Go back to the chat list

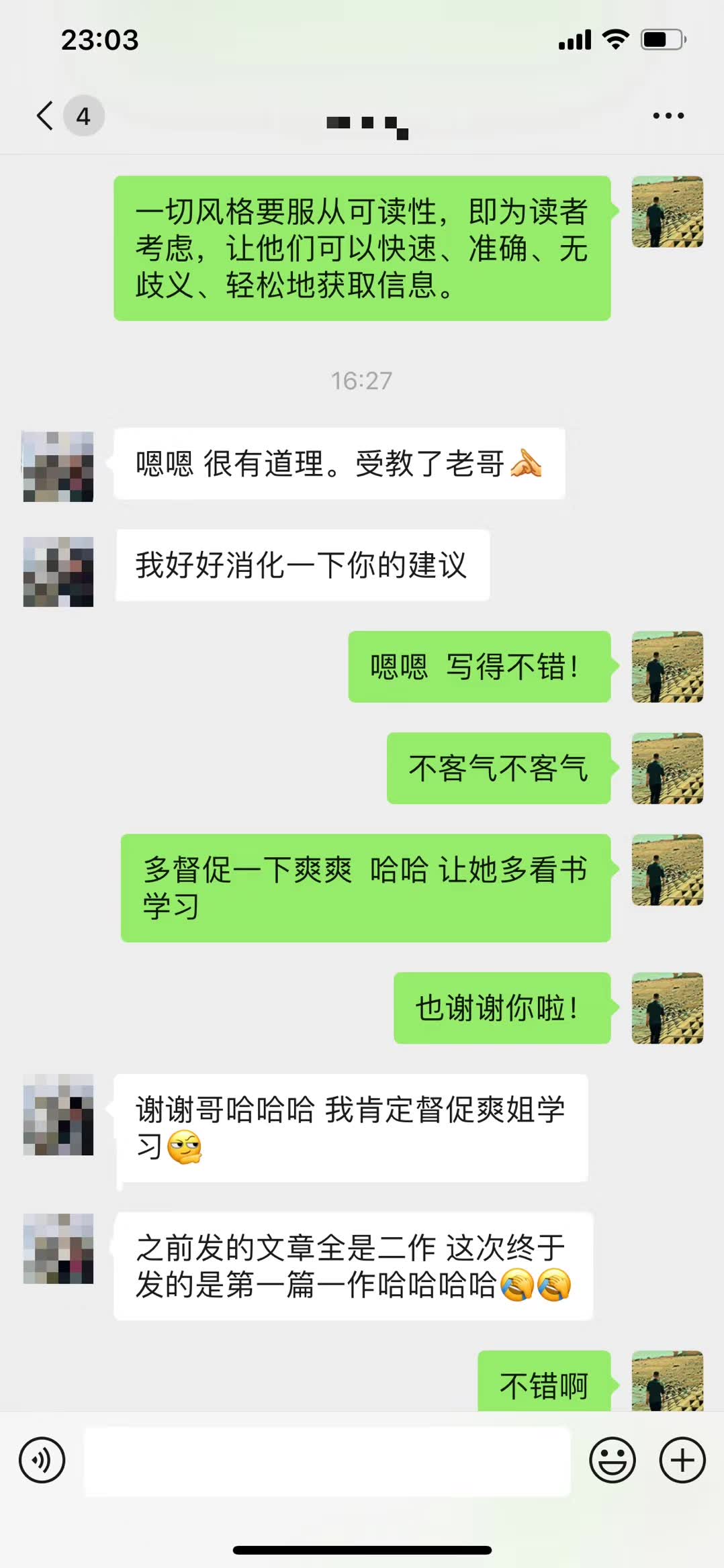click(x=46, y=115)
